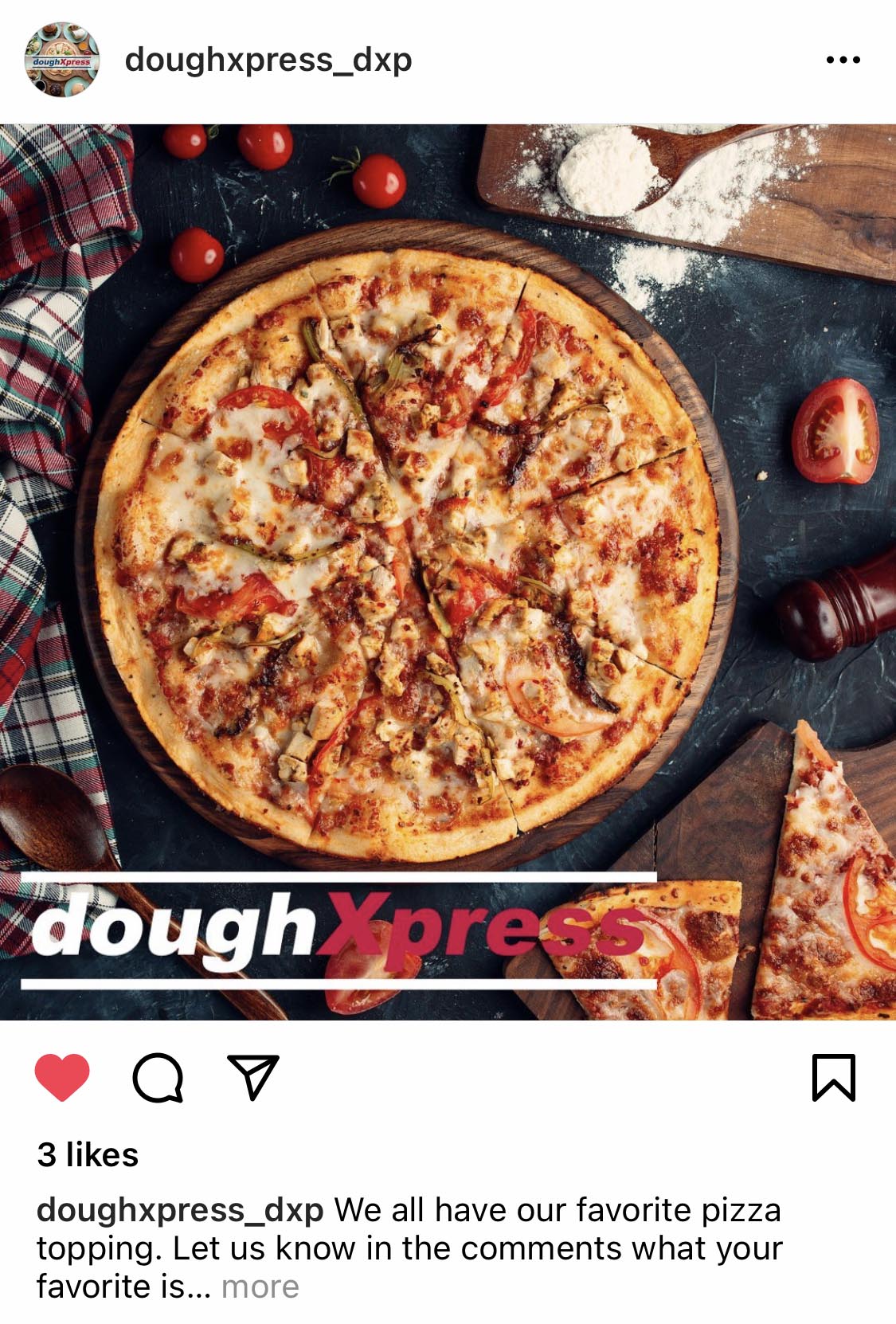Expand the caption with "more"

(260, 1287)
